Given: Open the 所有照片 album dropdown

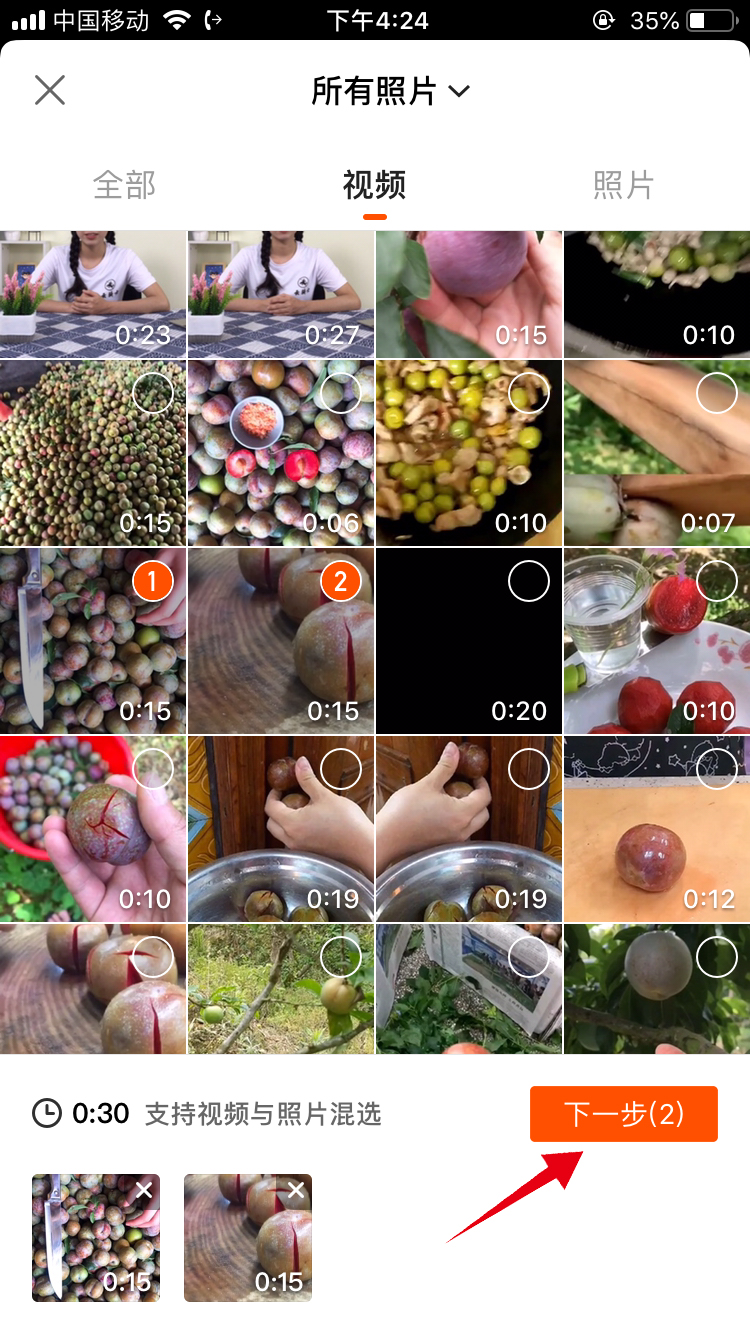Looking at the screenshot, I should point(390,91).
